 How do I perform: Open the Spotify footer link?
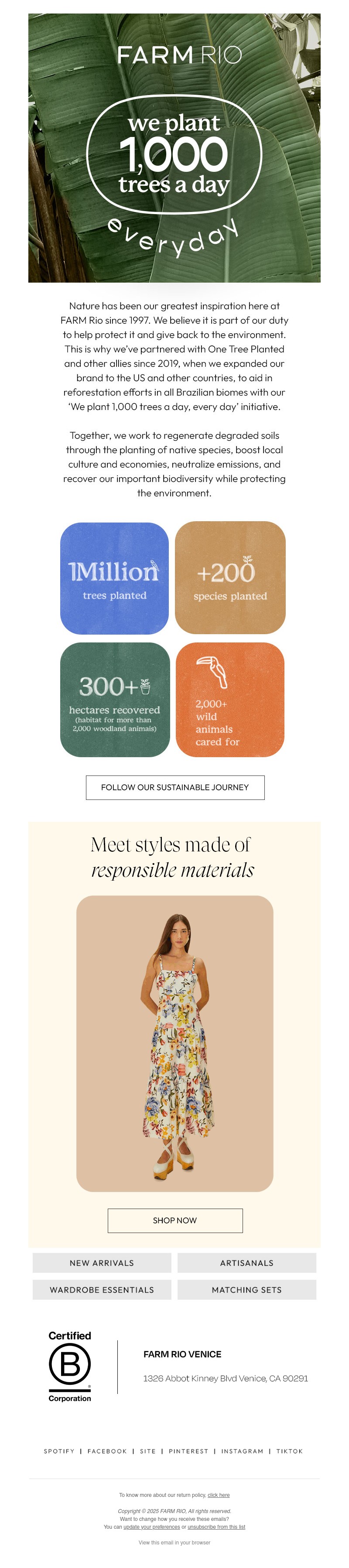(59, 1451)
